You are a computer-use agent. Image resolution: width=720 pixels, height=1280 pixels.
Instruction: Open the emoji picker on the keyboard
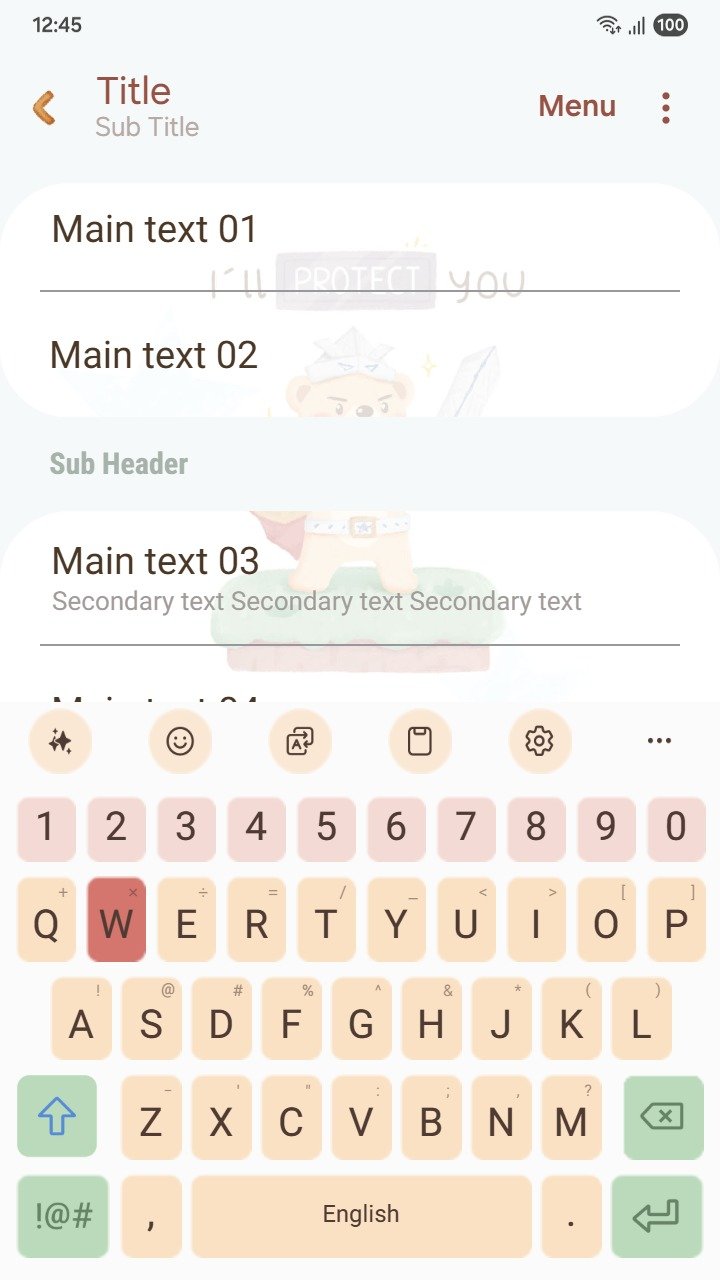point(180,741)
